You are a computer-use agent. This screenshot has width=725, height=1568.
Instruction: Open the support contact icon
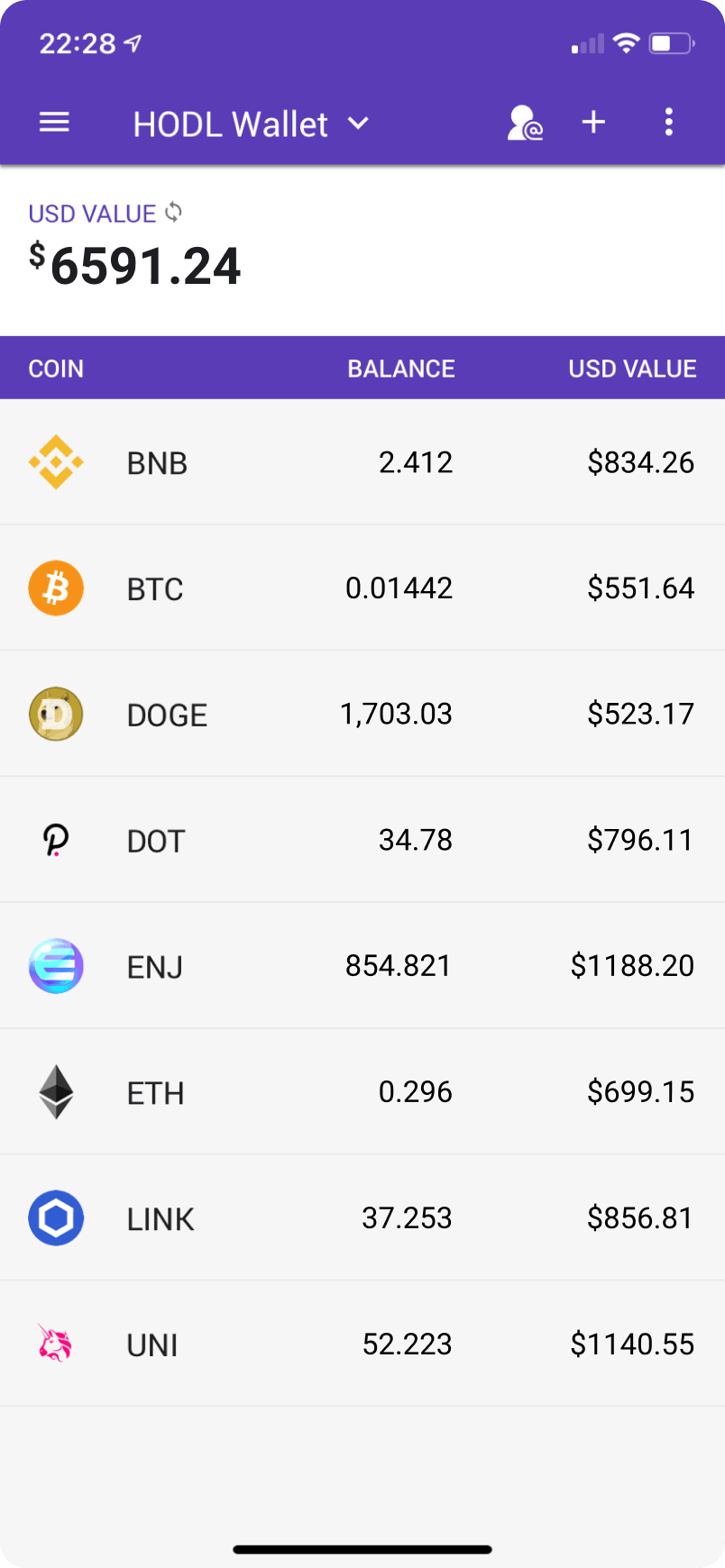pyautogui.click(x=525, y=123)
